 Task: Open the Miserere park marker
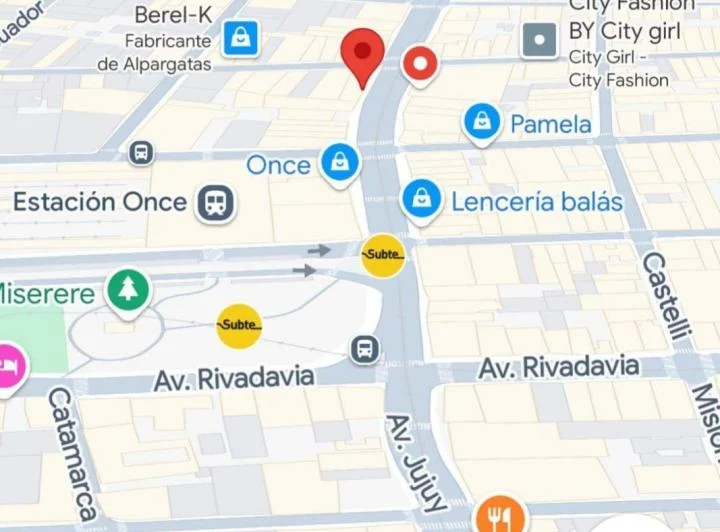(128, 292)
